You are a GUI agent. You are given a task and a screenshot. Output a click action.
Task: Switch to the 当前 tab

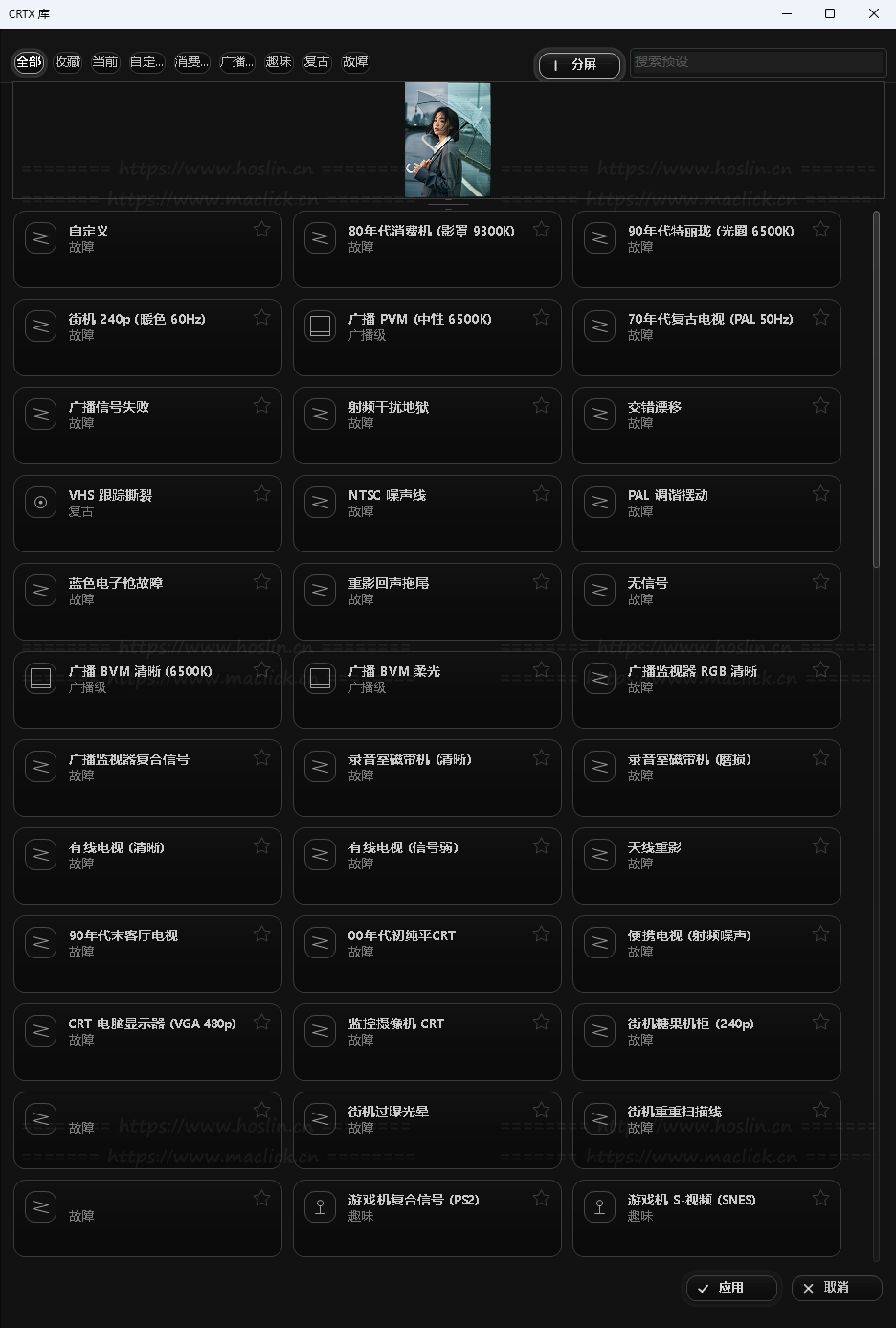[x=105, y=61]
